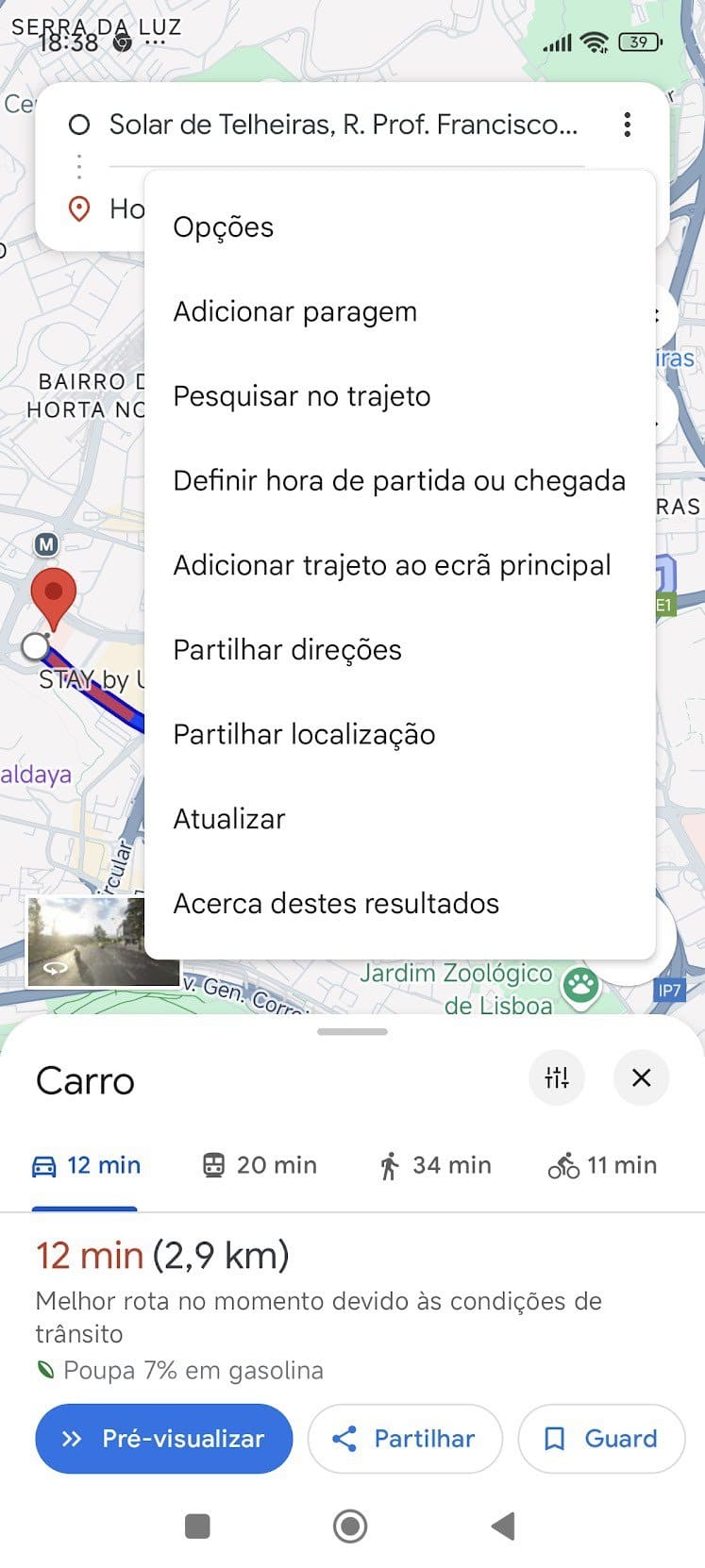Select 'Atualizar' to refresh the route
705x1568 pixels.
click(228, 818)
